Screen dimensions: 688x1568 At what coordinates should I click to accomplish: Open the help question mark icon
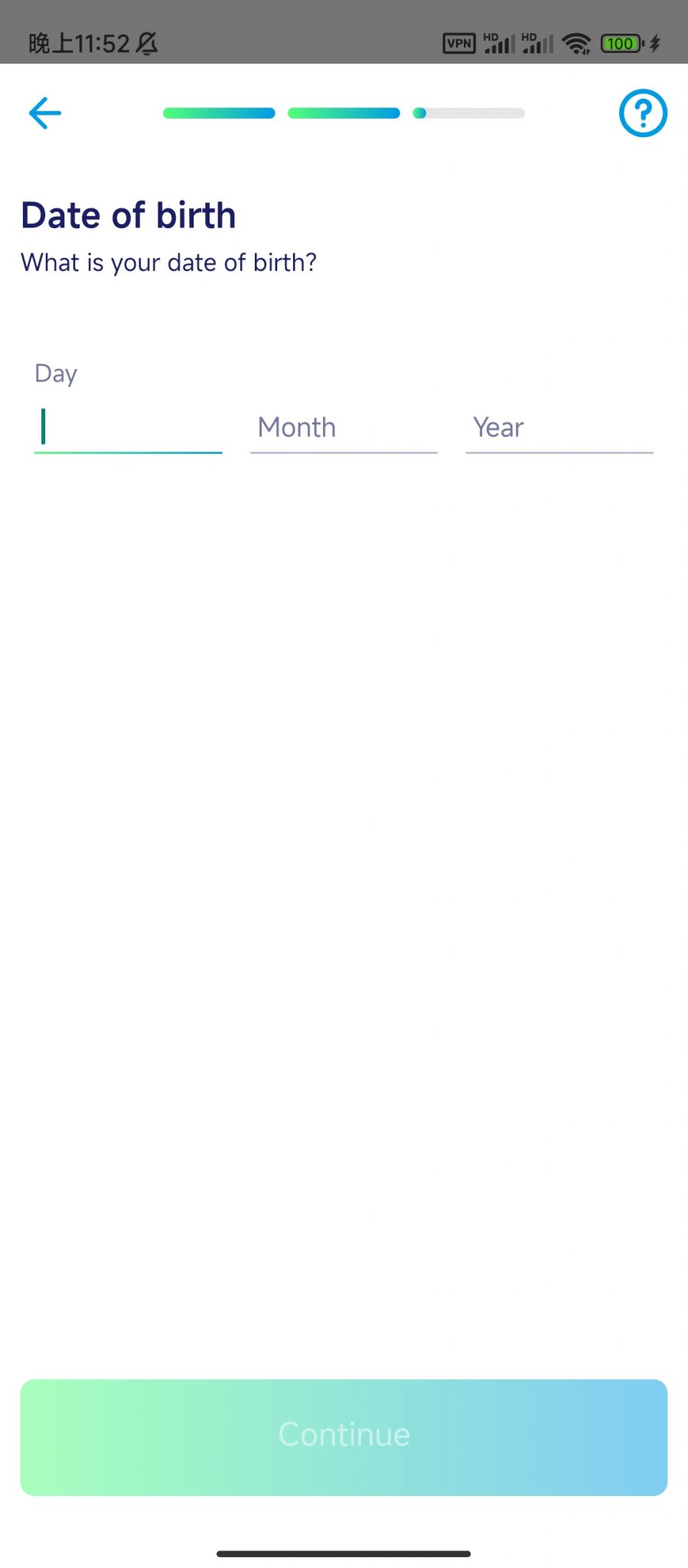(643, 113)
